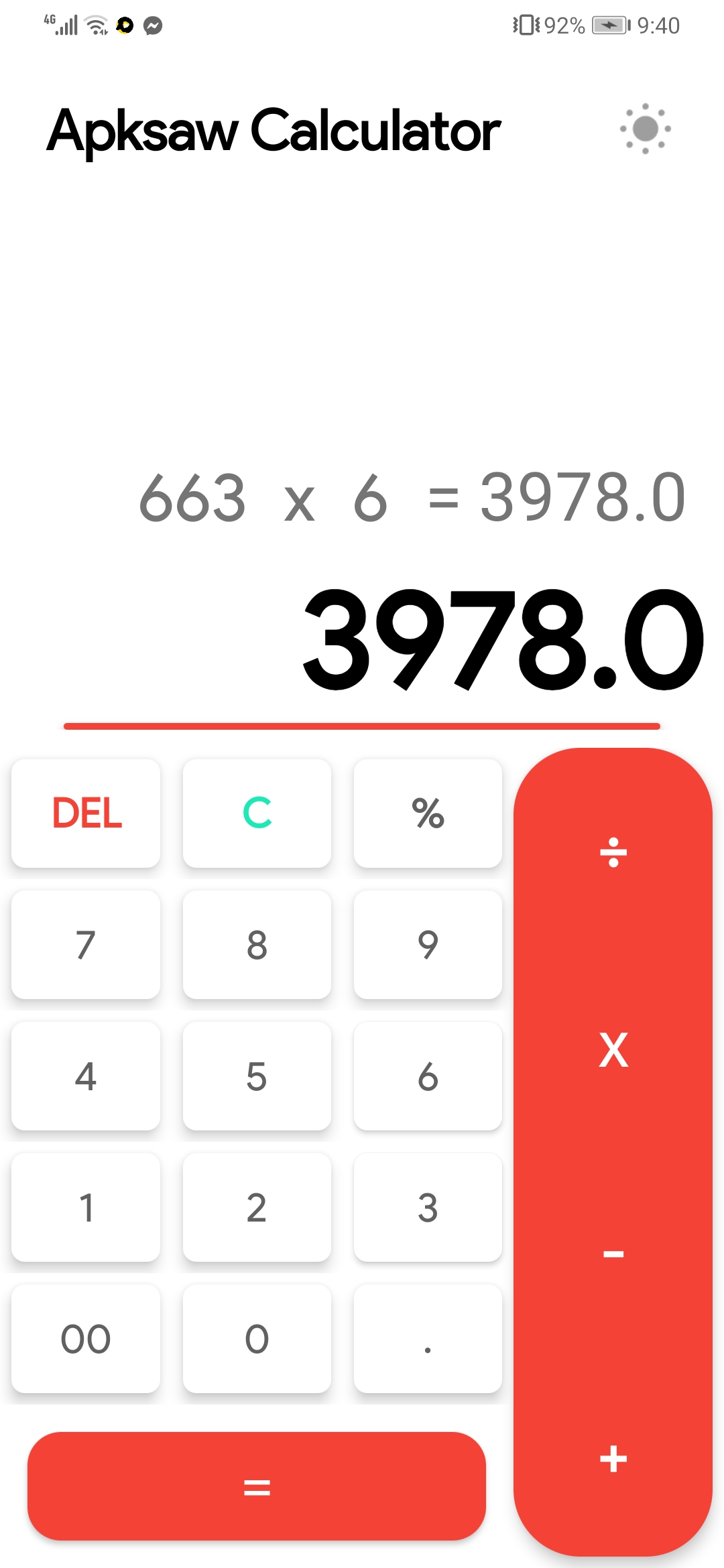Select the divide operator
The image size is (724, 1568).
point(613,852)
